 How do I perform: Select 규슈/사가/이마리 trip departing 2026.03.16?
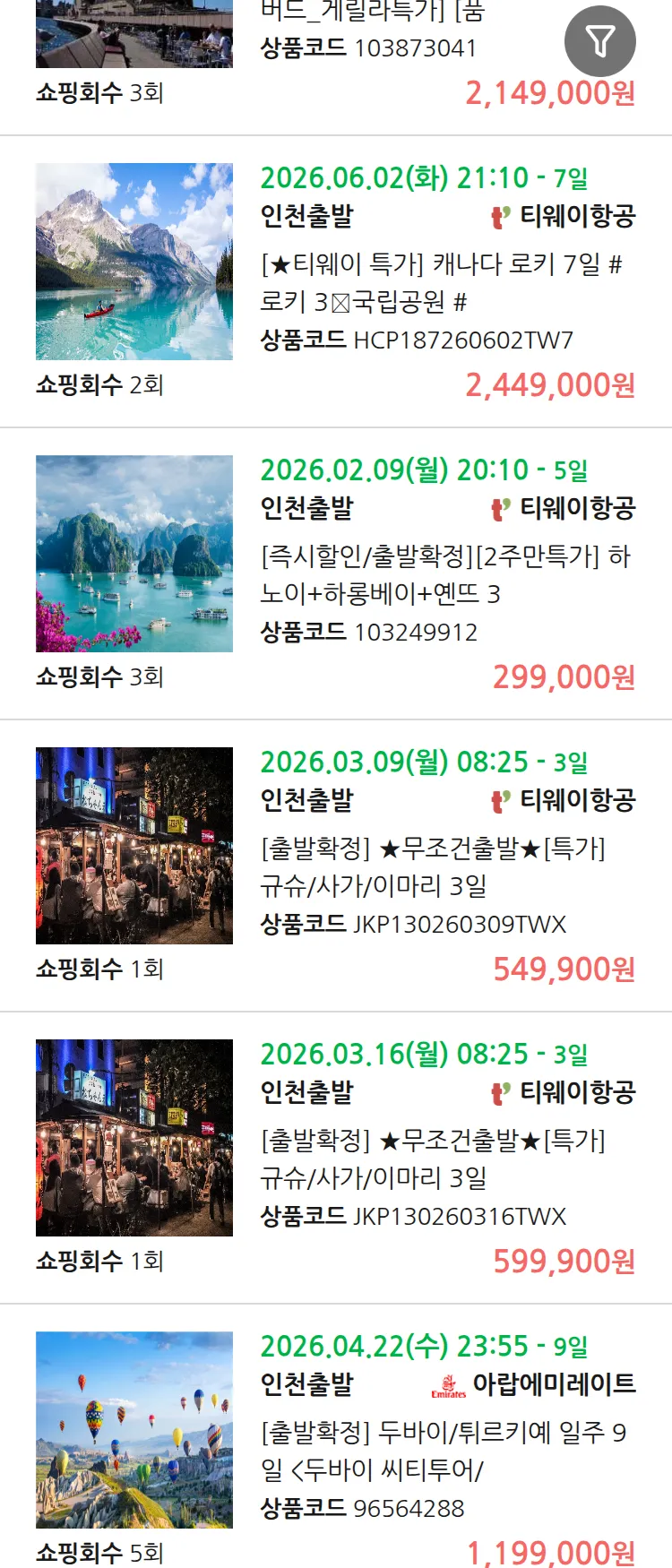point(432,1159)
